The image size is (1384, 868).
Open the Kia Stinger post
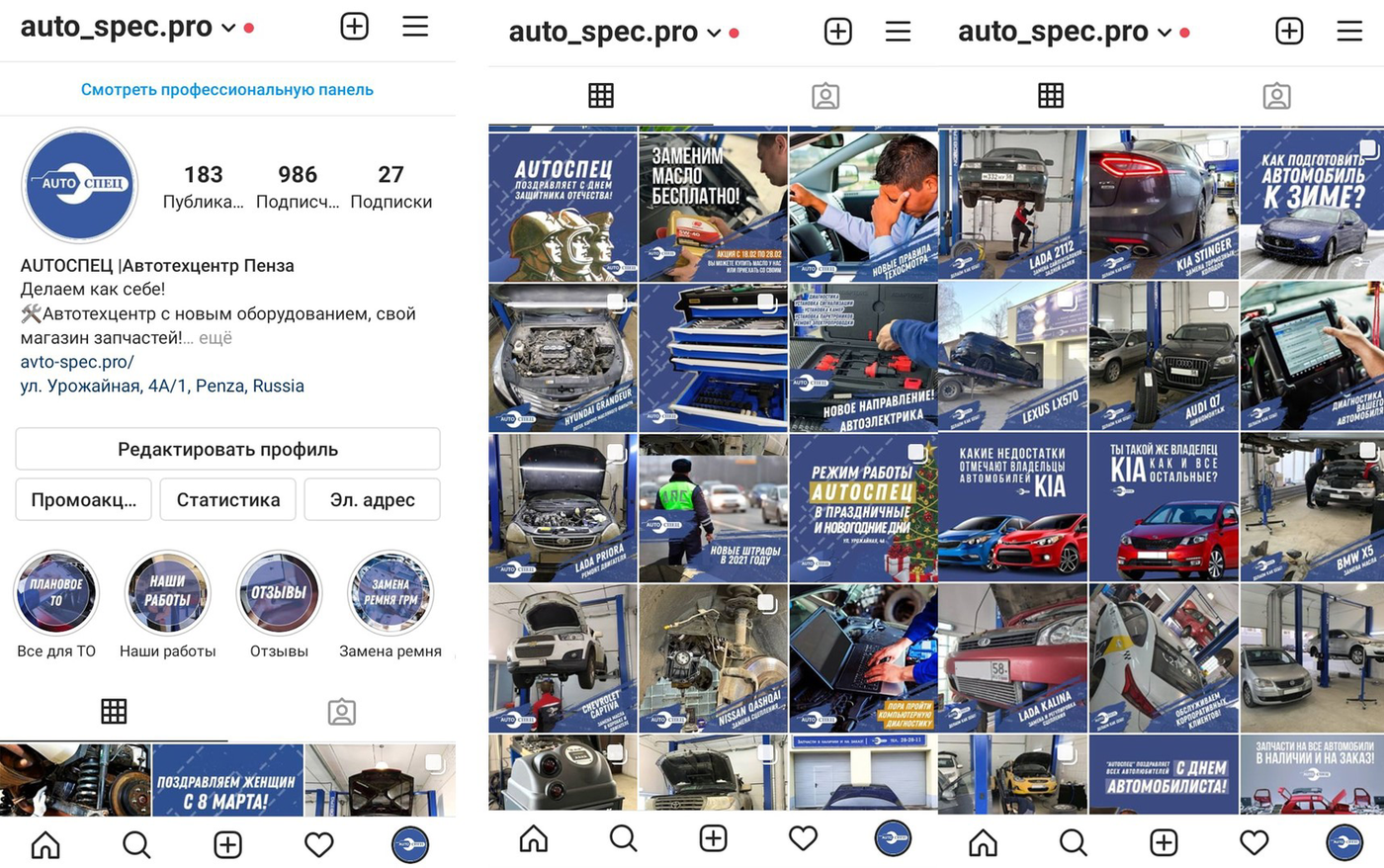point(1164,204)
